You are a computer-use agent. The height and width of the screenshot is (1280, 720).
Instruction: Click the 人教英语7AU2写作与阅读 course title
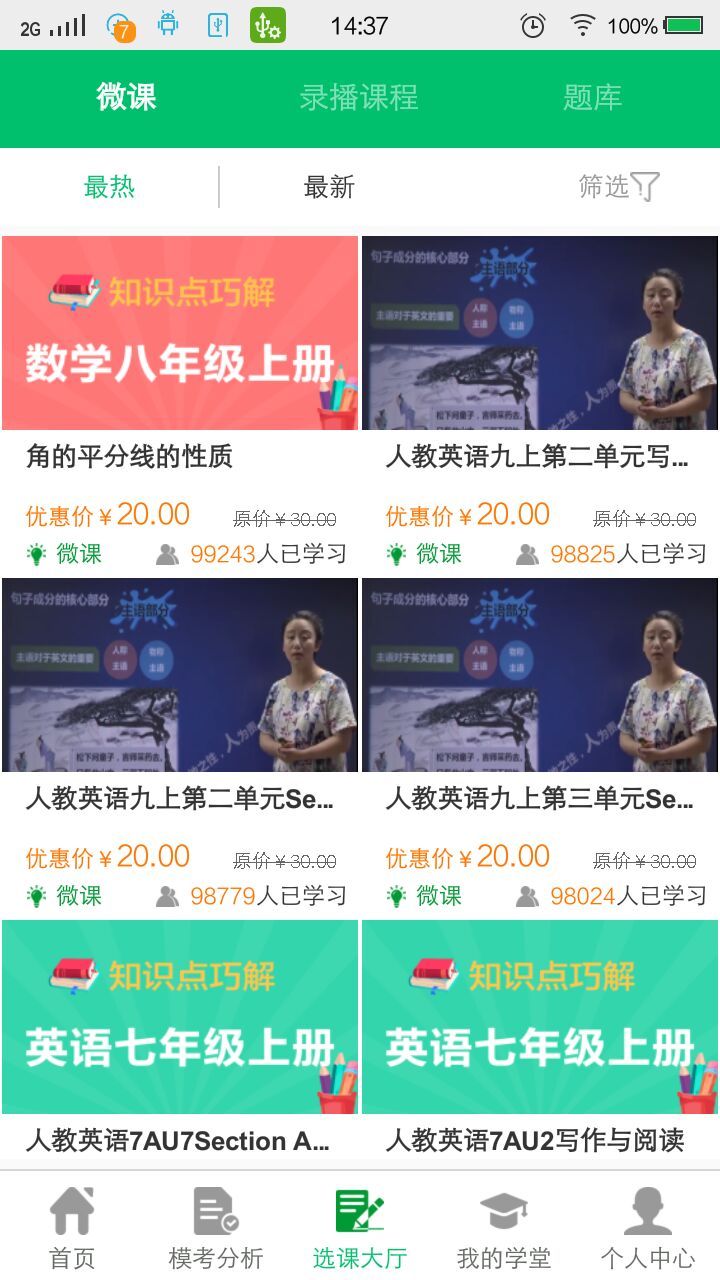[x=540, y=1140]
